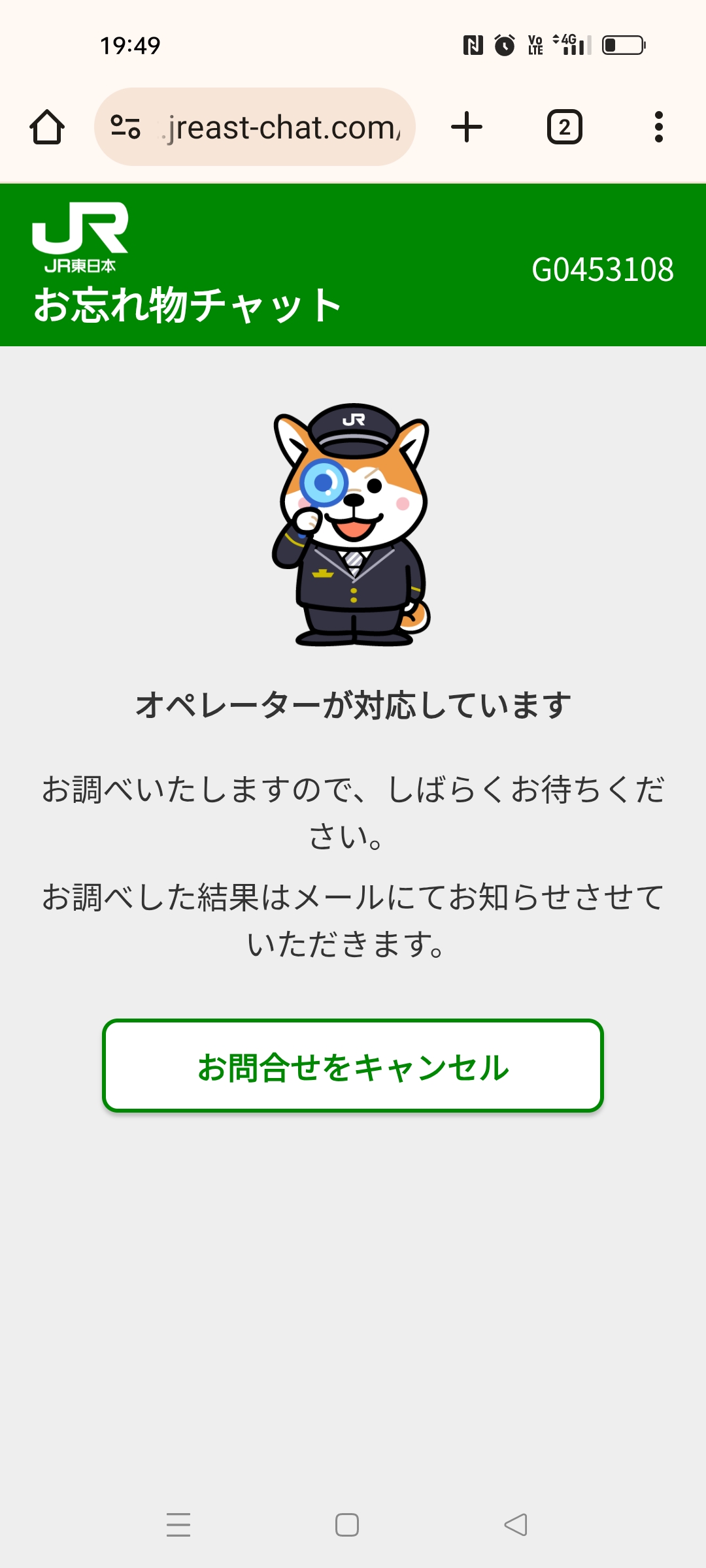The width and height of the screenshot is (706, 1568).
Task: Go back with the system back button
Action: (x=516, y=1525)
